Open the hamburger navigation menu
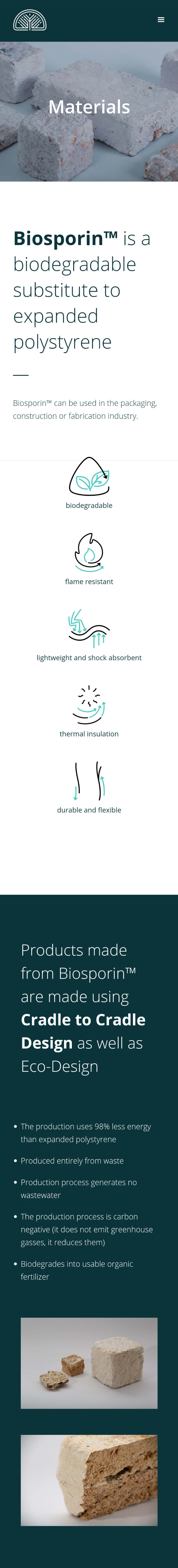 [161, 20]
